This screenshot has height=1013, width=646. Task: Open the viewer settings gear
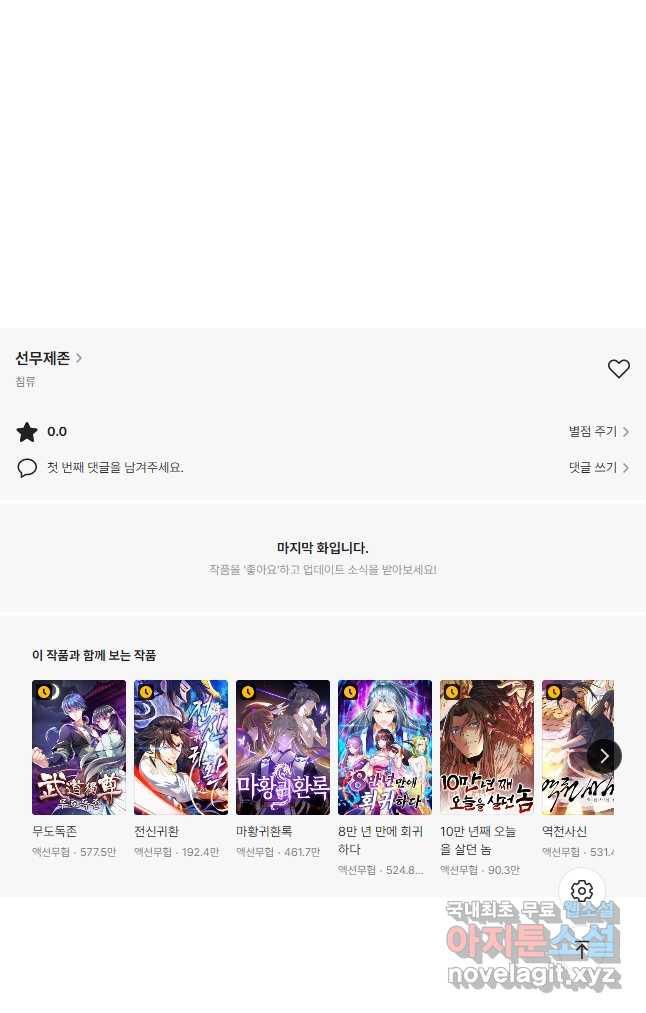(582, 891)
